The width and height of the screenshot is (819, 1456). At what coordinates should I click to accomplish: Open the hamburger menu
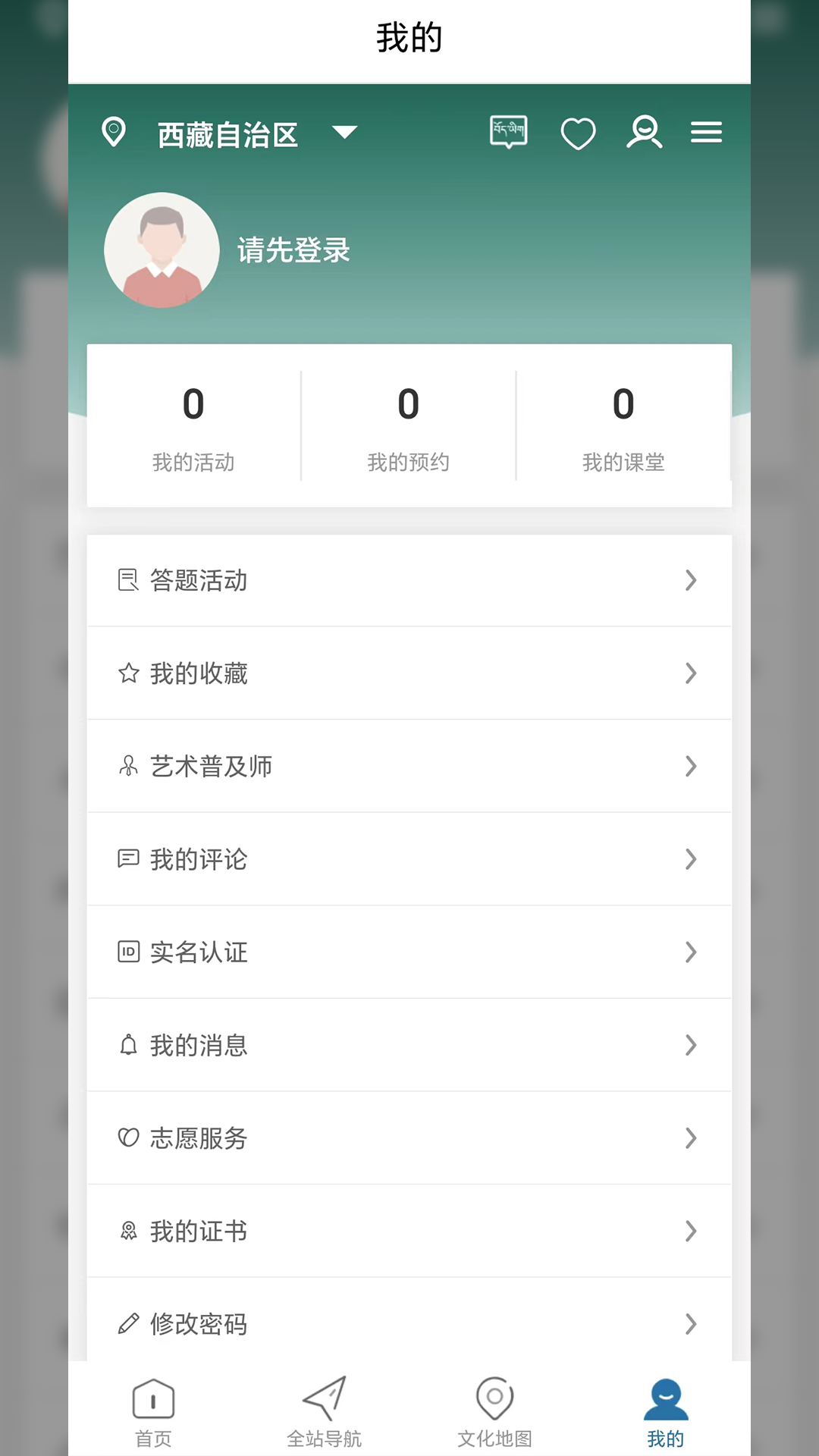706,133
